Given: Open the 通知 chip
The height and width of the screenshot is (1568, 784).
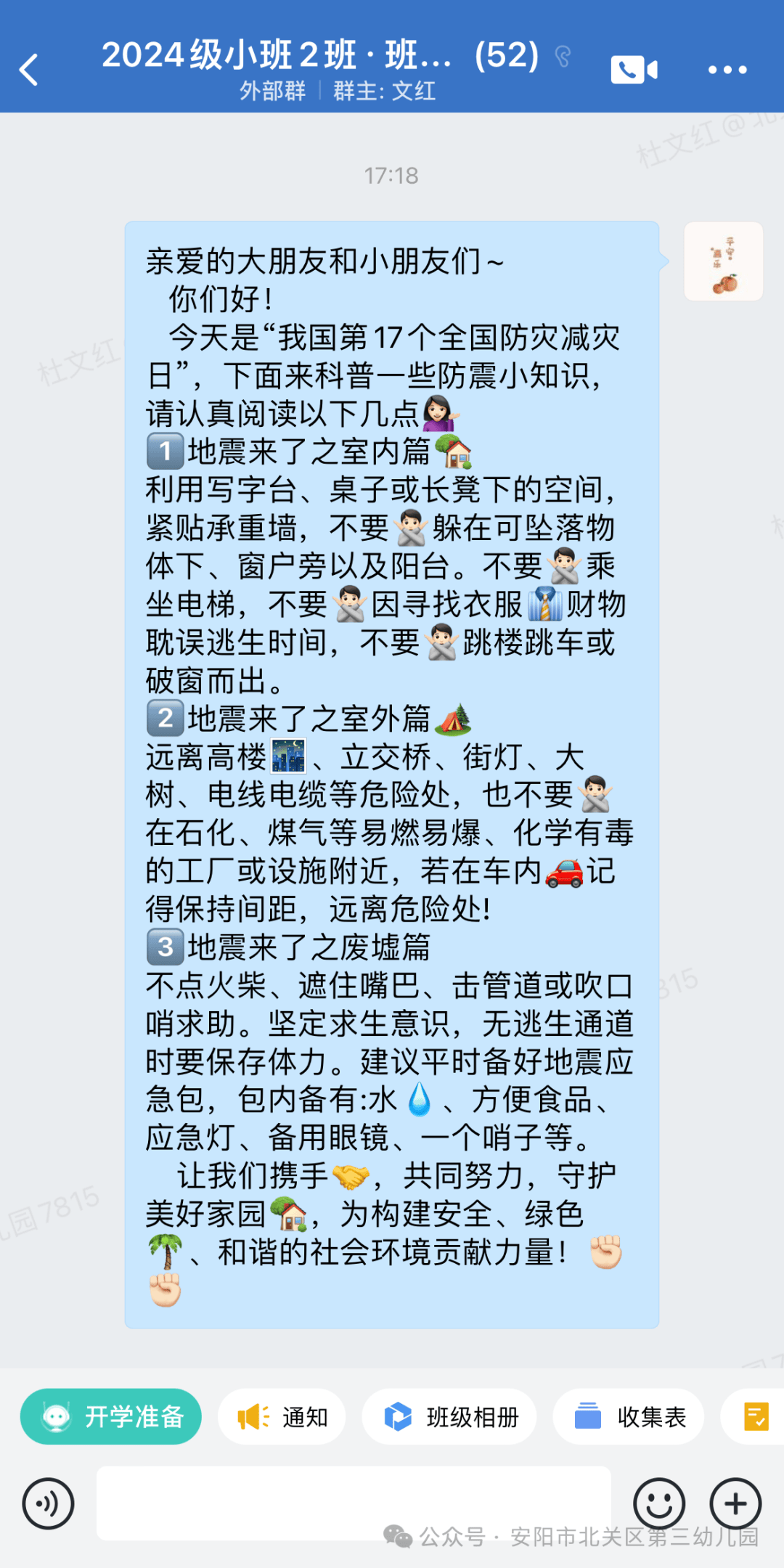Looking at the screenshot, I should 282,1416.
